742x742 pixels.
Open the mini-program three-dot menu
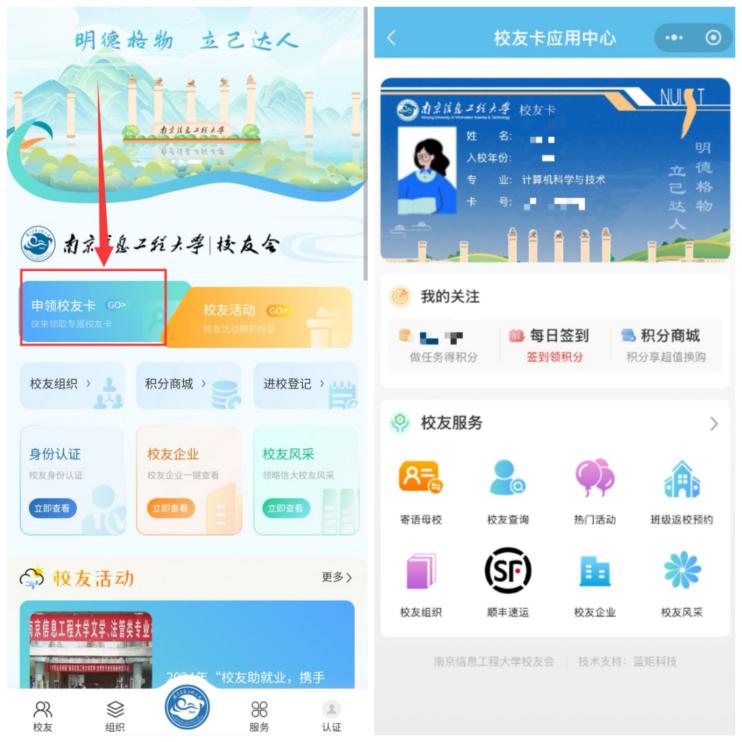click(674, 38)
